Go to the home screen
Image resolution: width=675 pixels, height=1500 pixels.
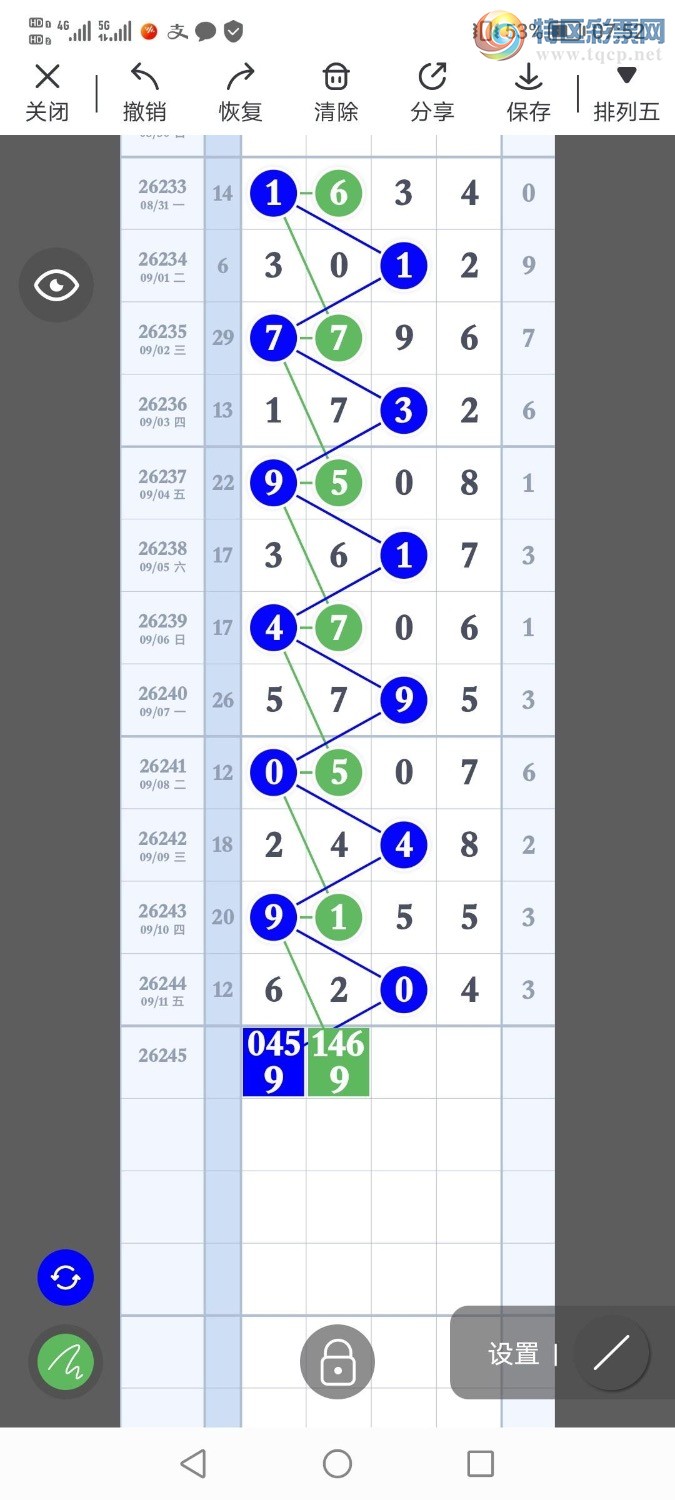338,1464
